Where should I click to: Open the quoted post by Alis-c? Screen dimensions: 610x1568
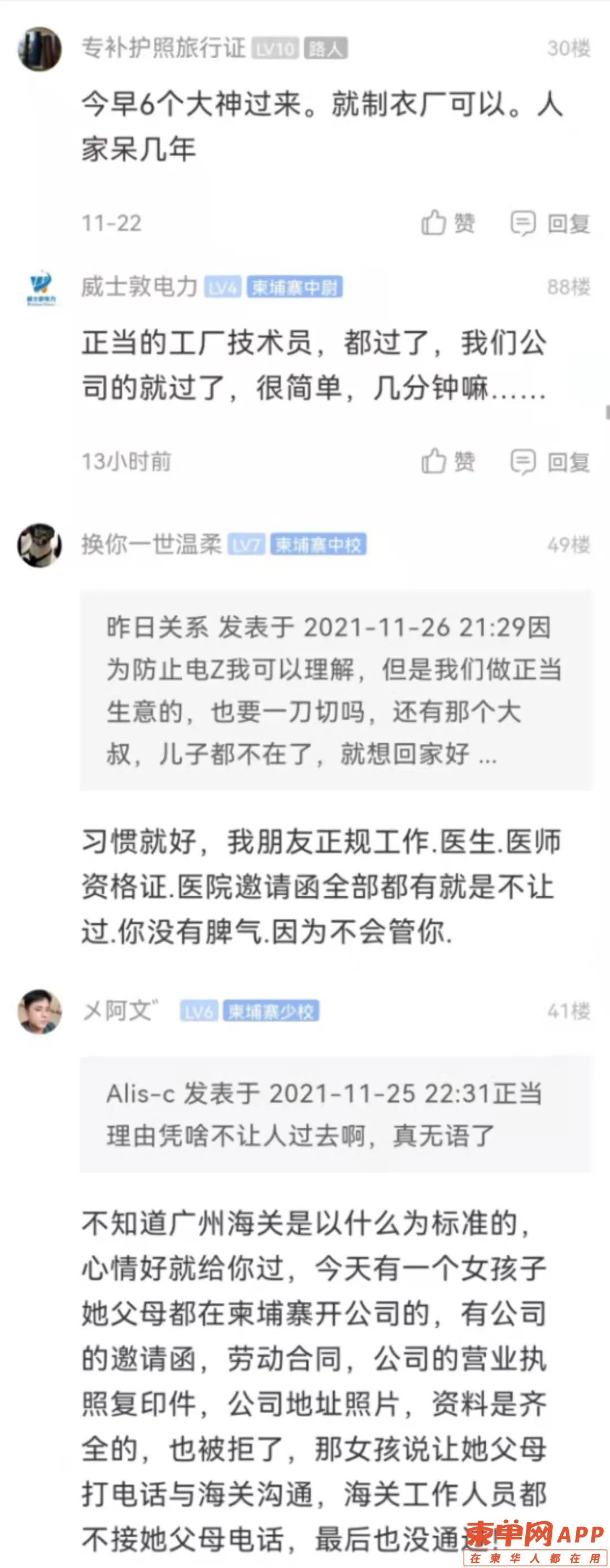(335, 1114)
